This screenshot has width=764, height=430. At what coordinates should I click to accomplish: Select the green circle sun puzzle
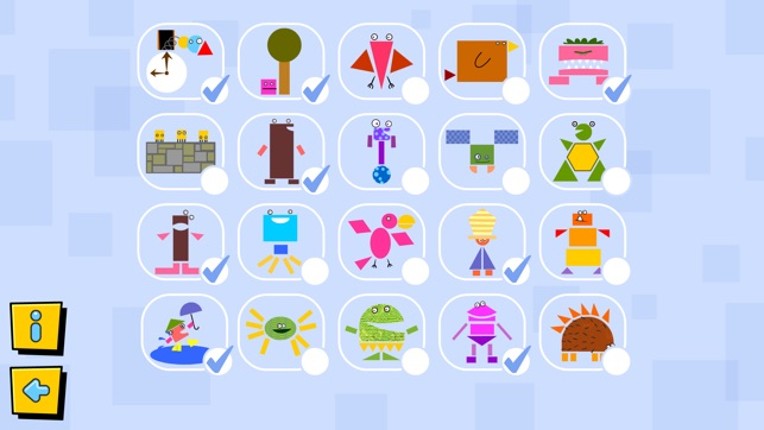281,332
